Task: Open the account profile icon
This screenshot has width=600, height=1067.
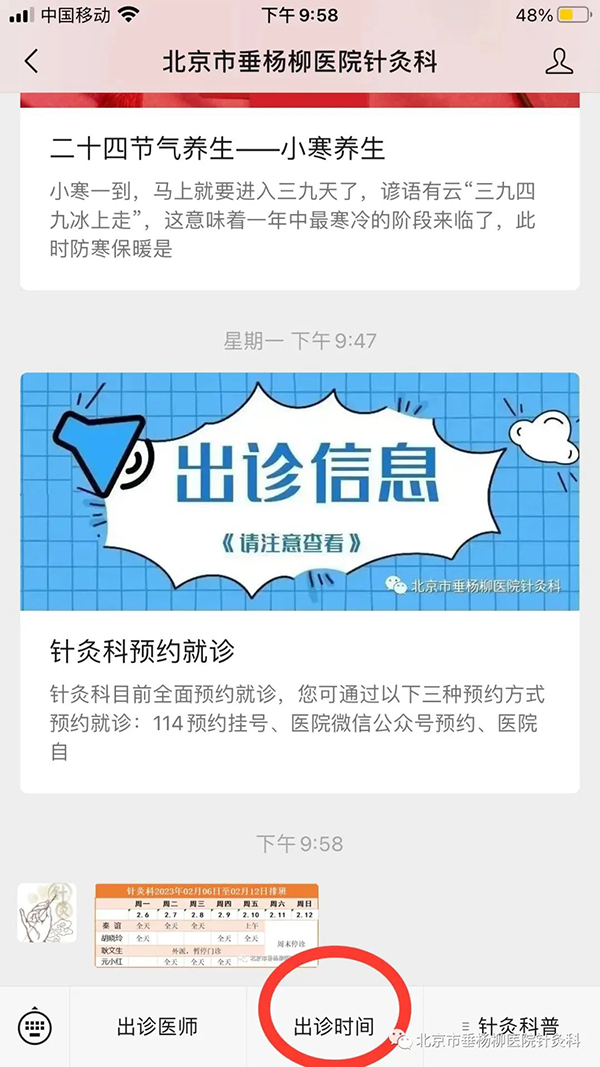Action: coord(559,61)
